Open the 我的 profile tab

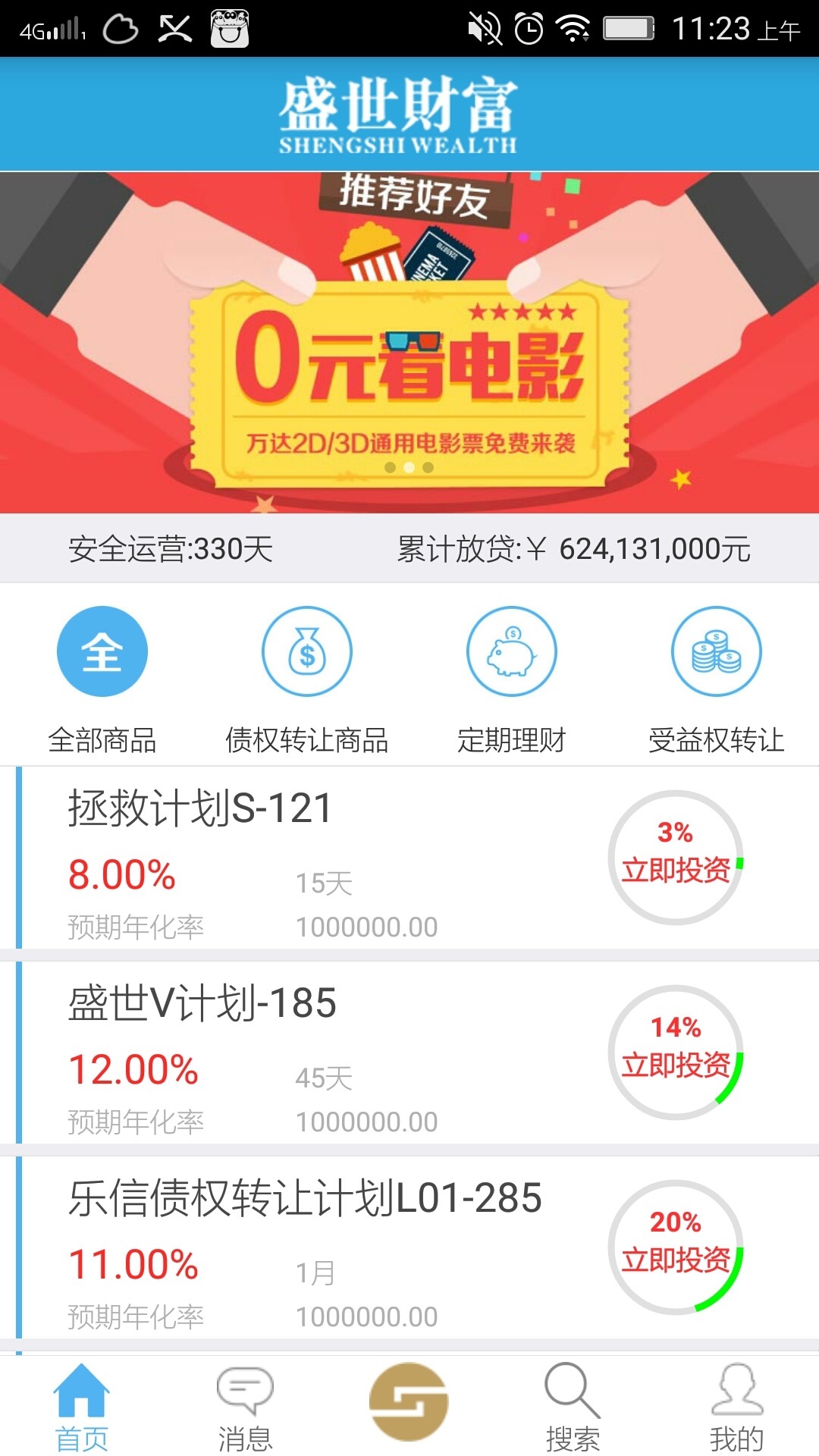pyautogui.click(x=736, y=1407)
